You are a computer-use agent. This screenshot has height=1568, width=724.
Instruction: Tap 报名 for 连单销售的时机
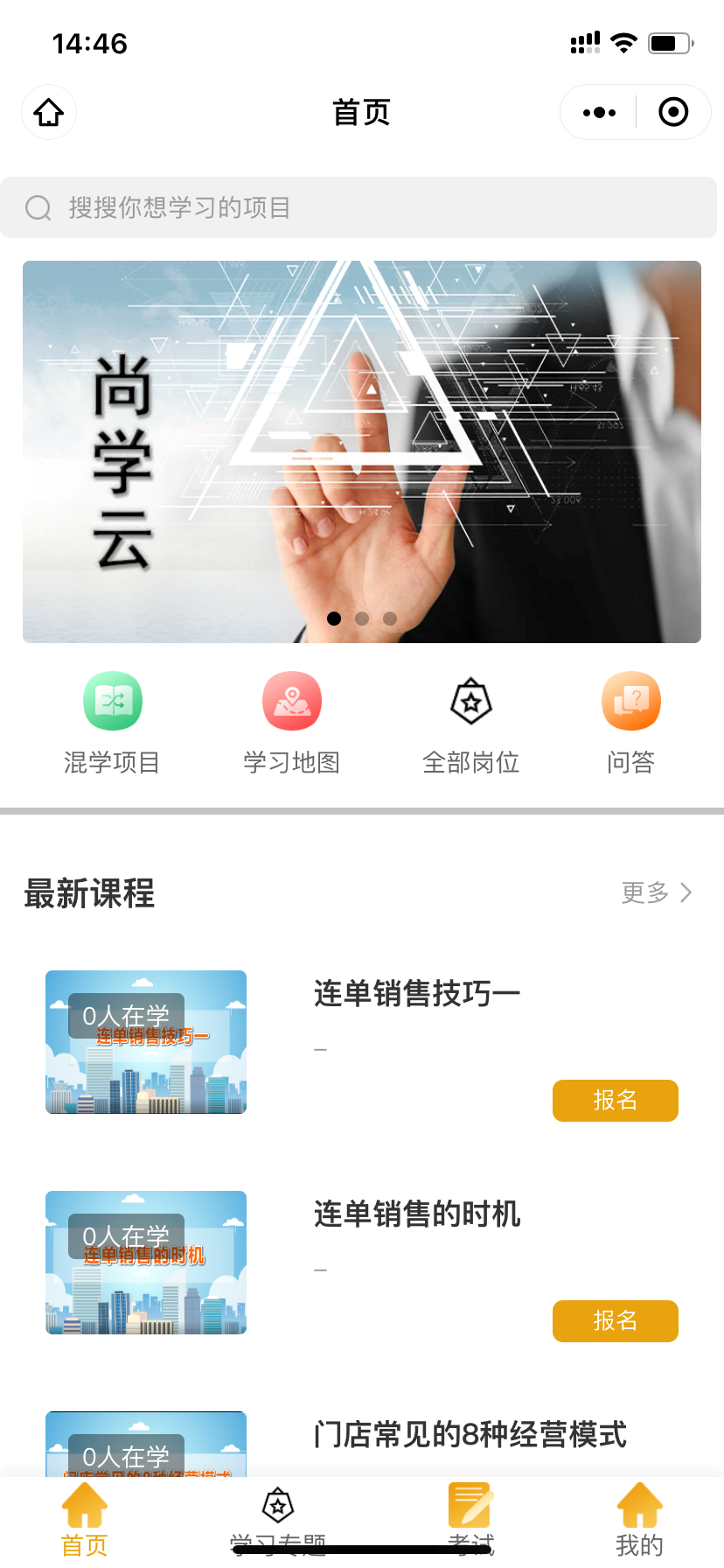click(x=616, y=1320)
